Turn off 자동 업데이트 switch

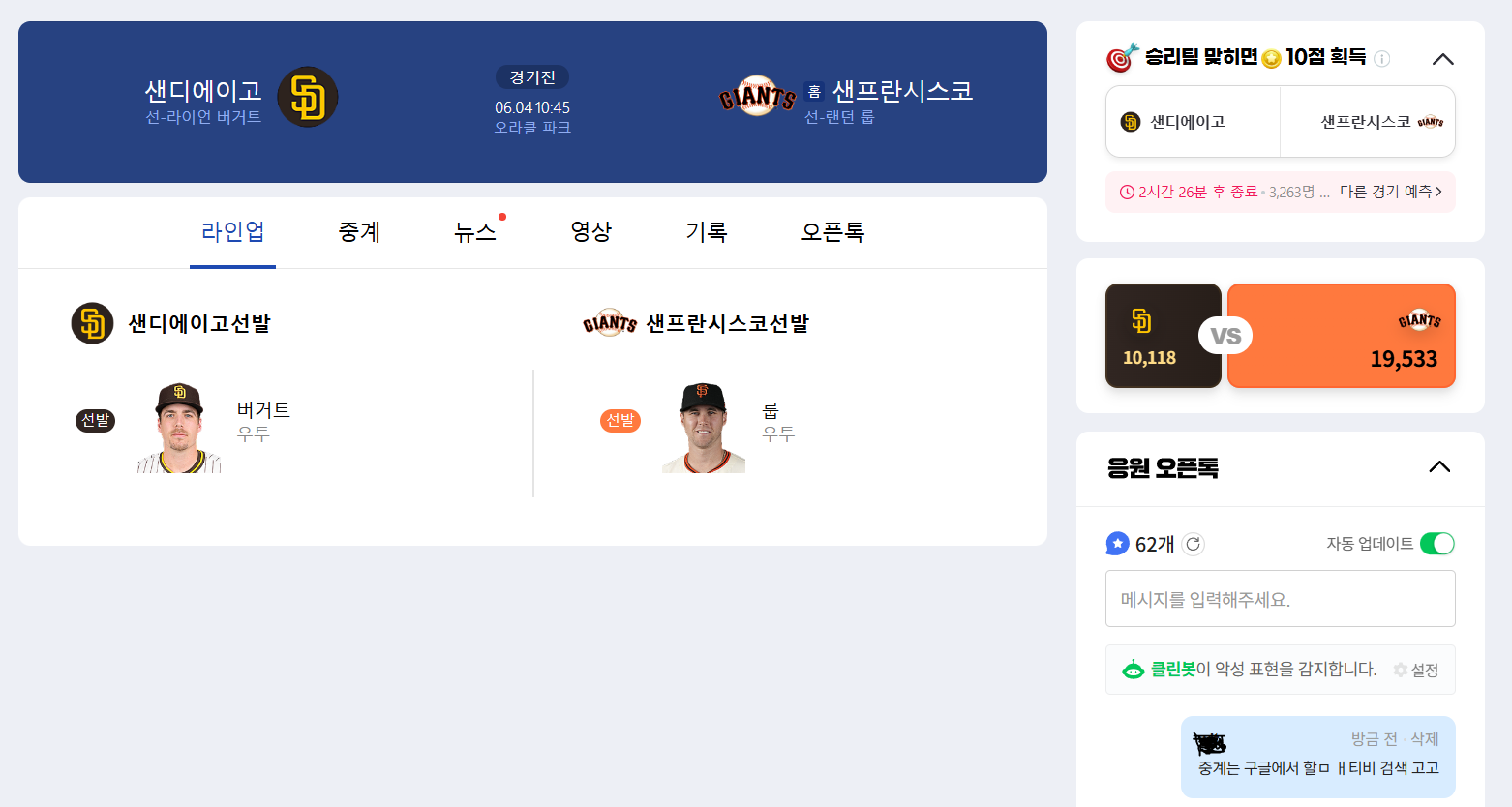(1436, 544)
